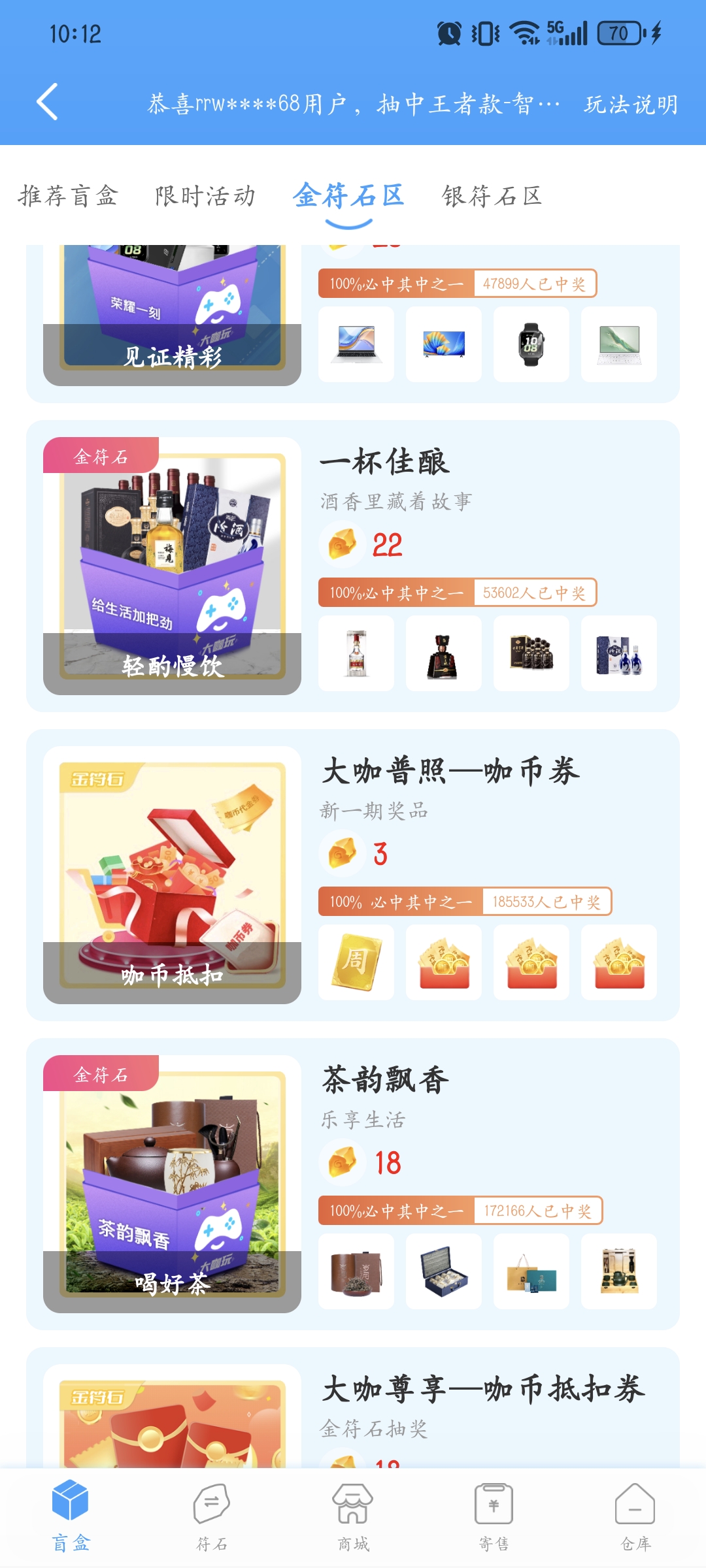Open the 商城 shop tab
Screen dimensions: 706x1568
pyautogui.click(x=353, y=1516)
